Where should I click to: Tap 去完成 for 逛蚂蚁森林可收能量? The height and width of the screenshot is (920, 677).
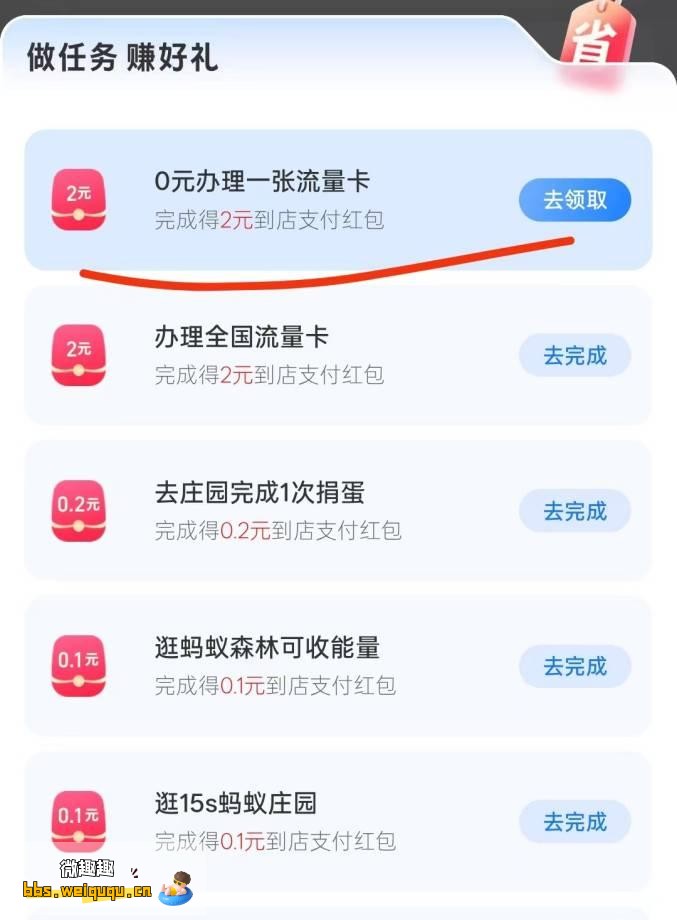575,666
